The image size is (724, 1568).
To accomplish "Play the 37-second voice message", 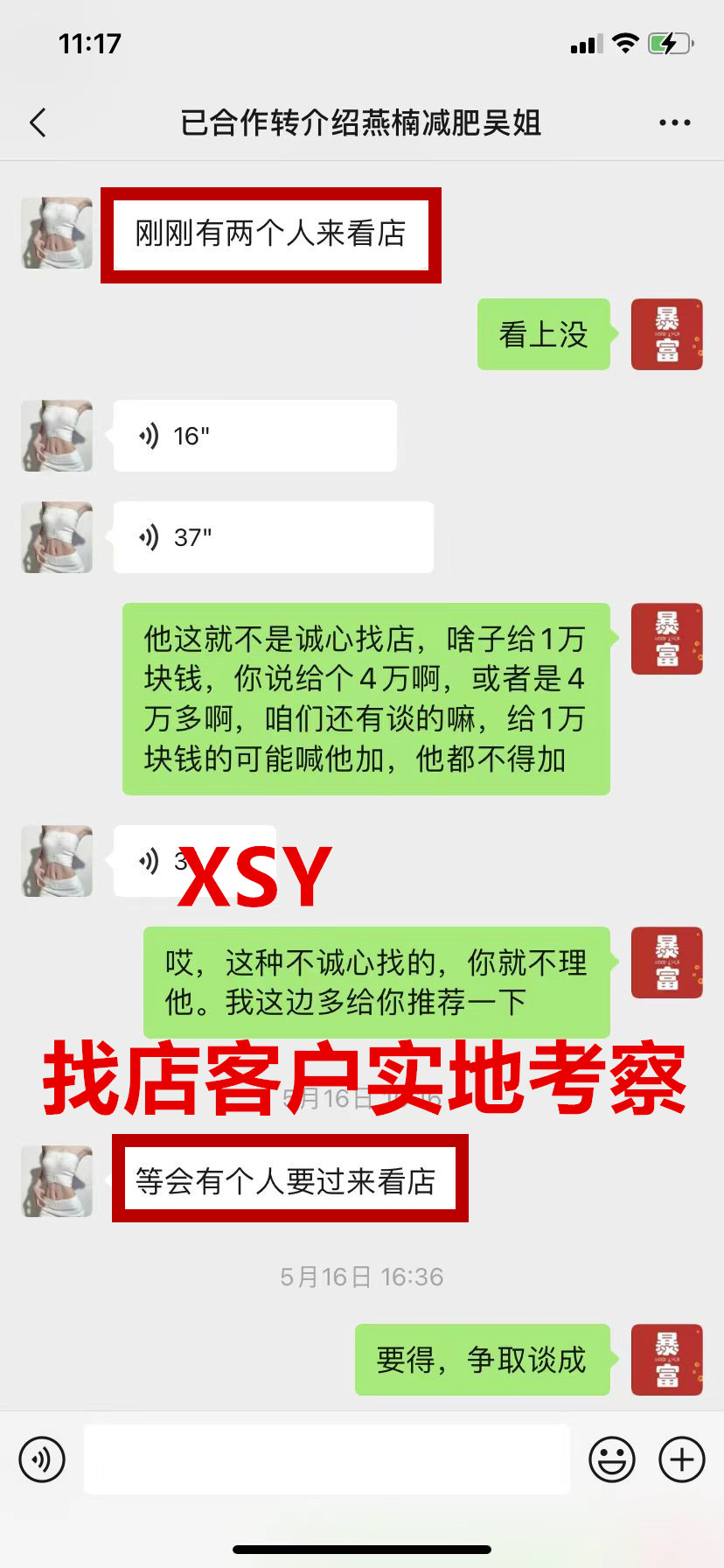I will pos(273,537).
